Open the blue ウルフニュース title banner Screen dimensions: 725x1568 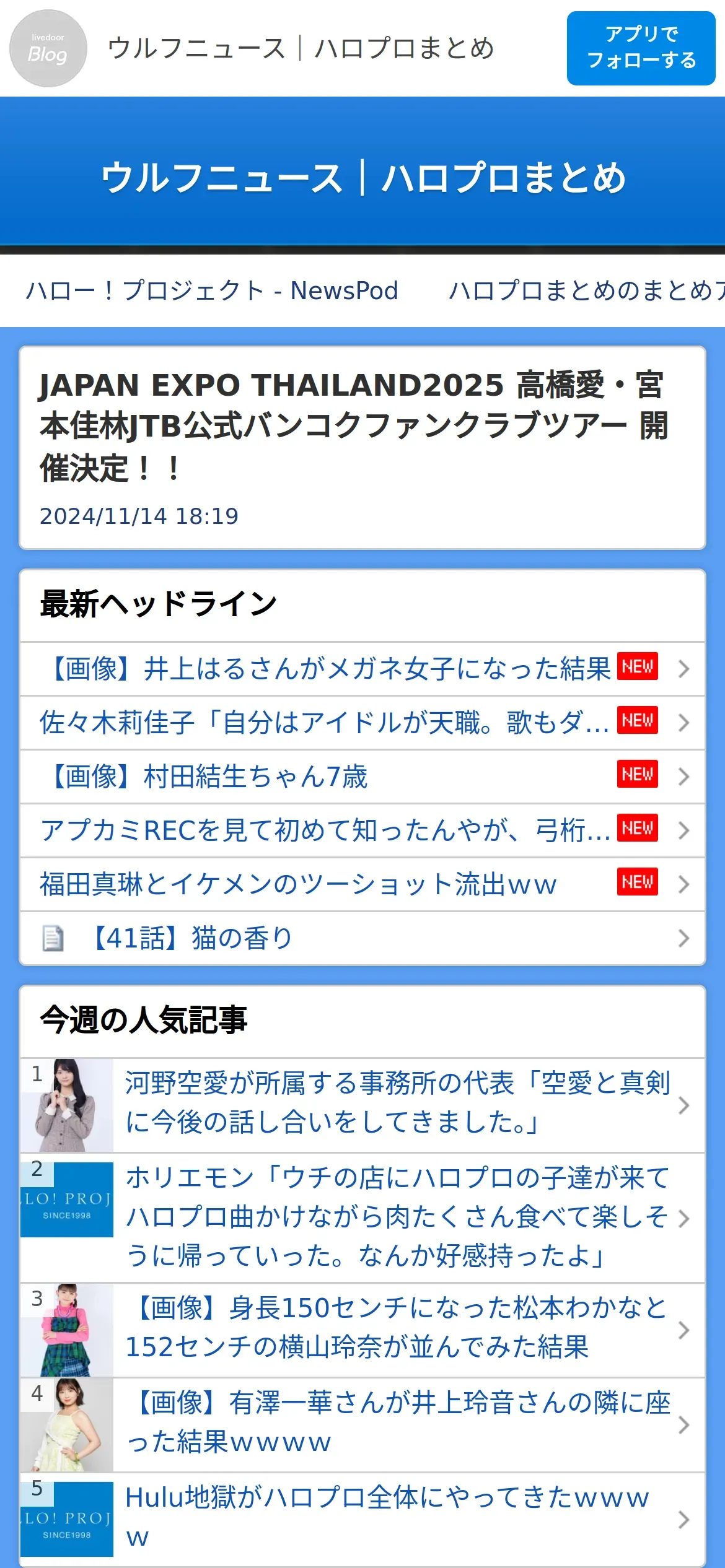362,177
